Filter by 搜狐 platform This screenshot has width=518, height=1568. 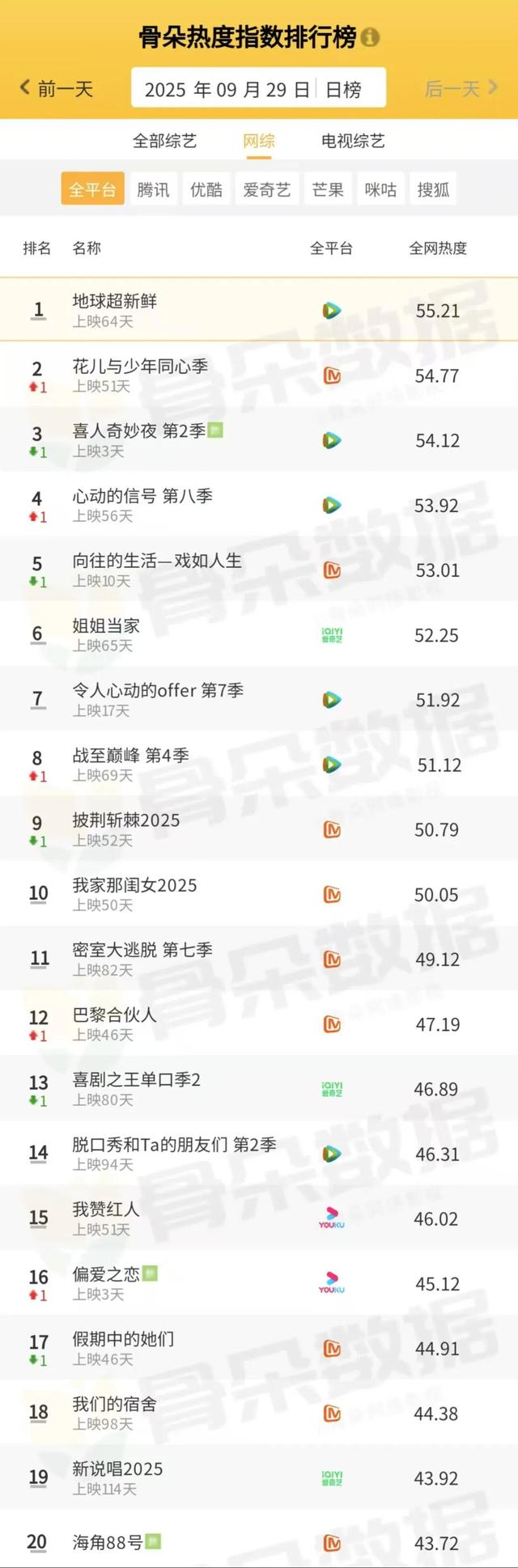coord(433,189)
